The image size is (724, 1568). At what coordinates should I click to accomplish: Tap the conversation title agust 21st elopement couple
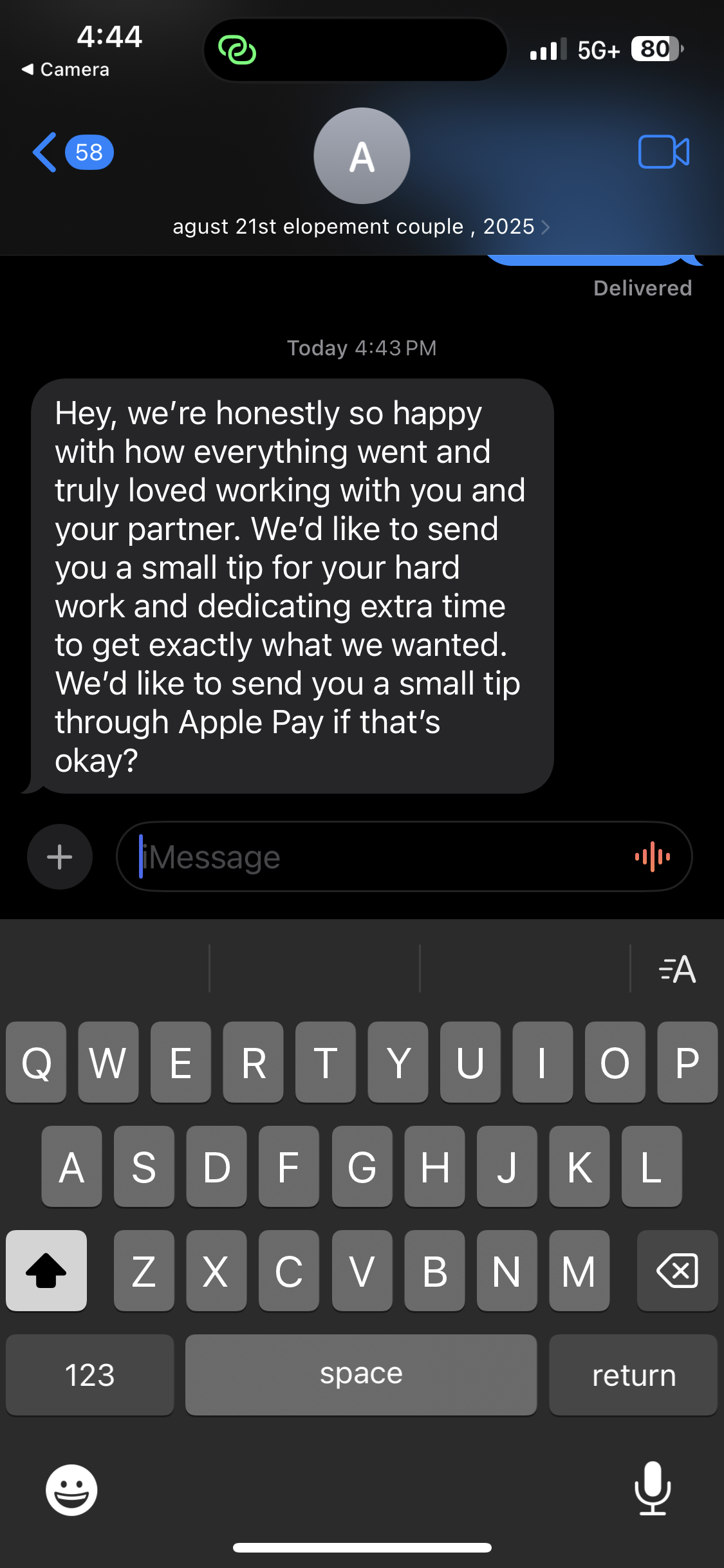pos(353,227)
